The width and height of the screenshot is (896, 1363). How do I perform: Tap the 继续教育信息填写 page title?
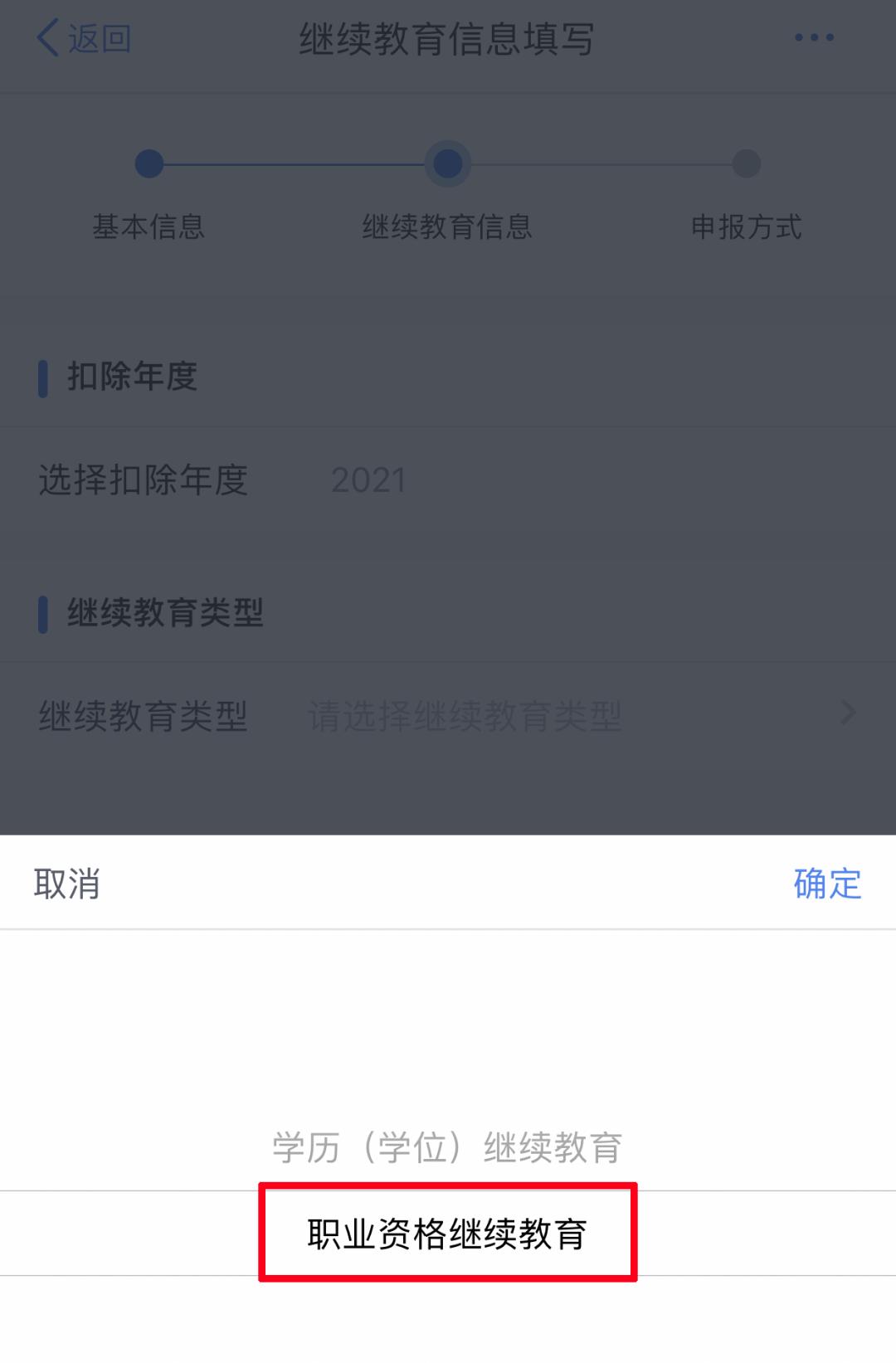pos(448,37)
